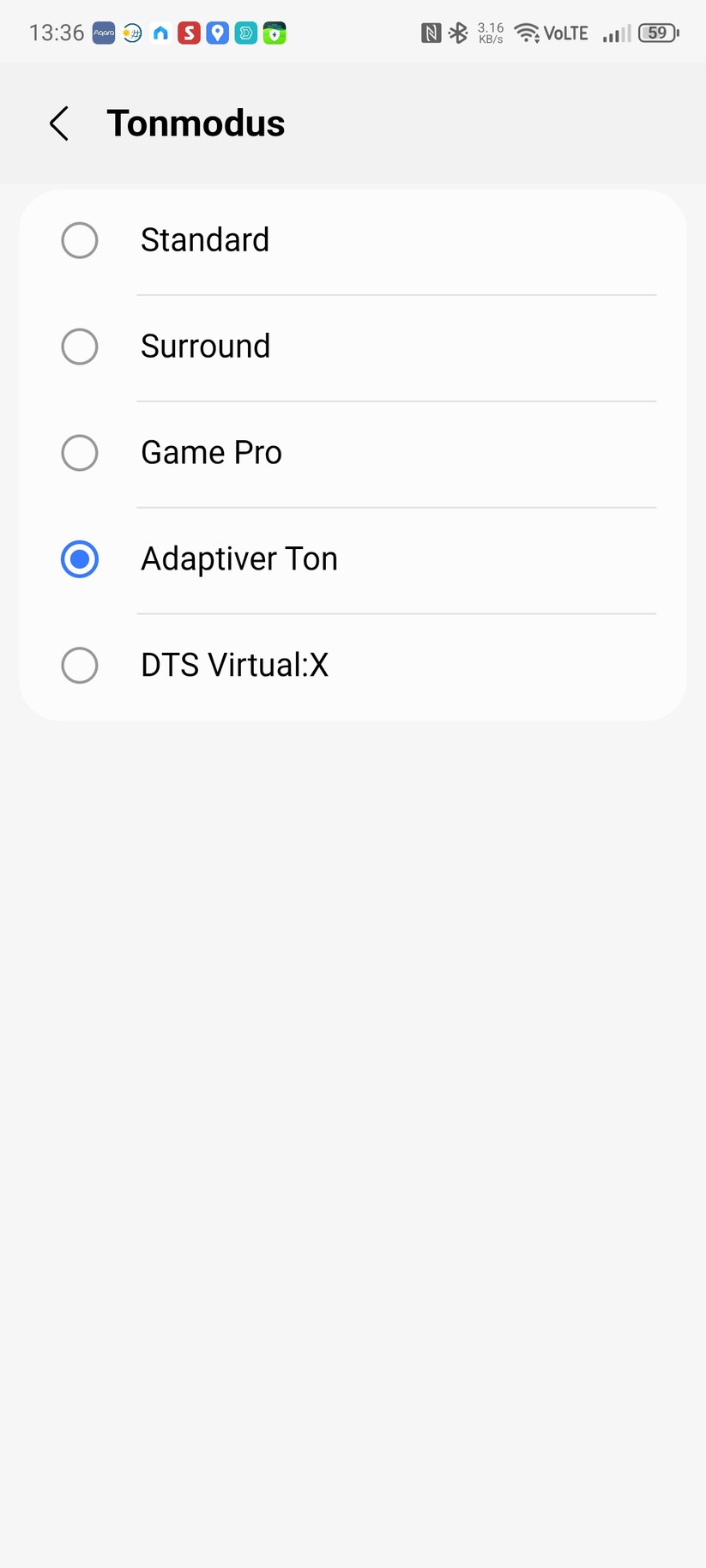Choose the Surround sound mode
This screenshot has width=706, height=1568.
80,347
